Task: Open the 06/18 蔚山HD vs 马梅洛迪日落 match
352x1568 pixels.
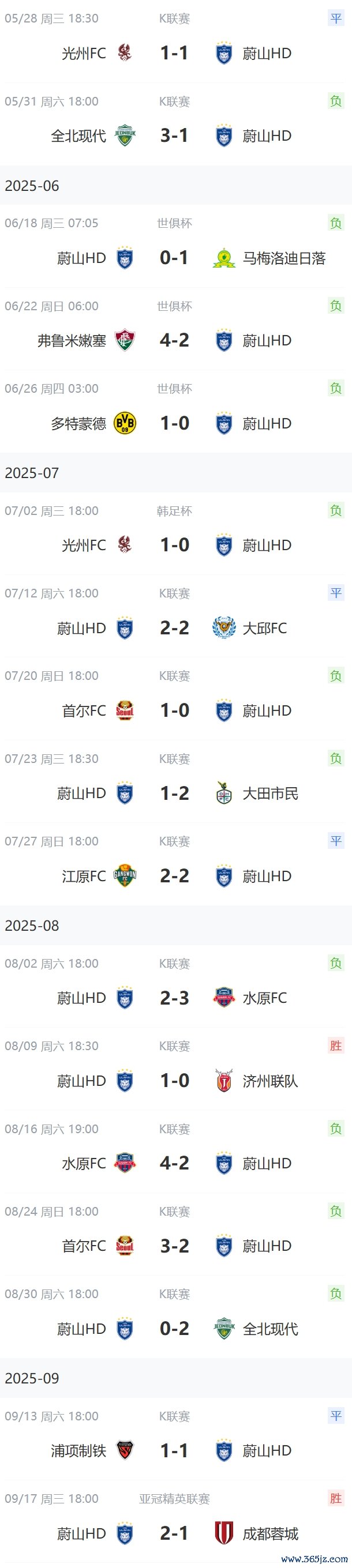Action: (175, 257)
